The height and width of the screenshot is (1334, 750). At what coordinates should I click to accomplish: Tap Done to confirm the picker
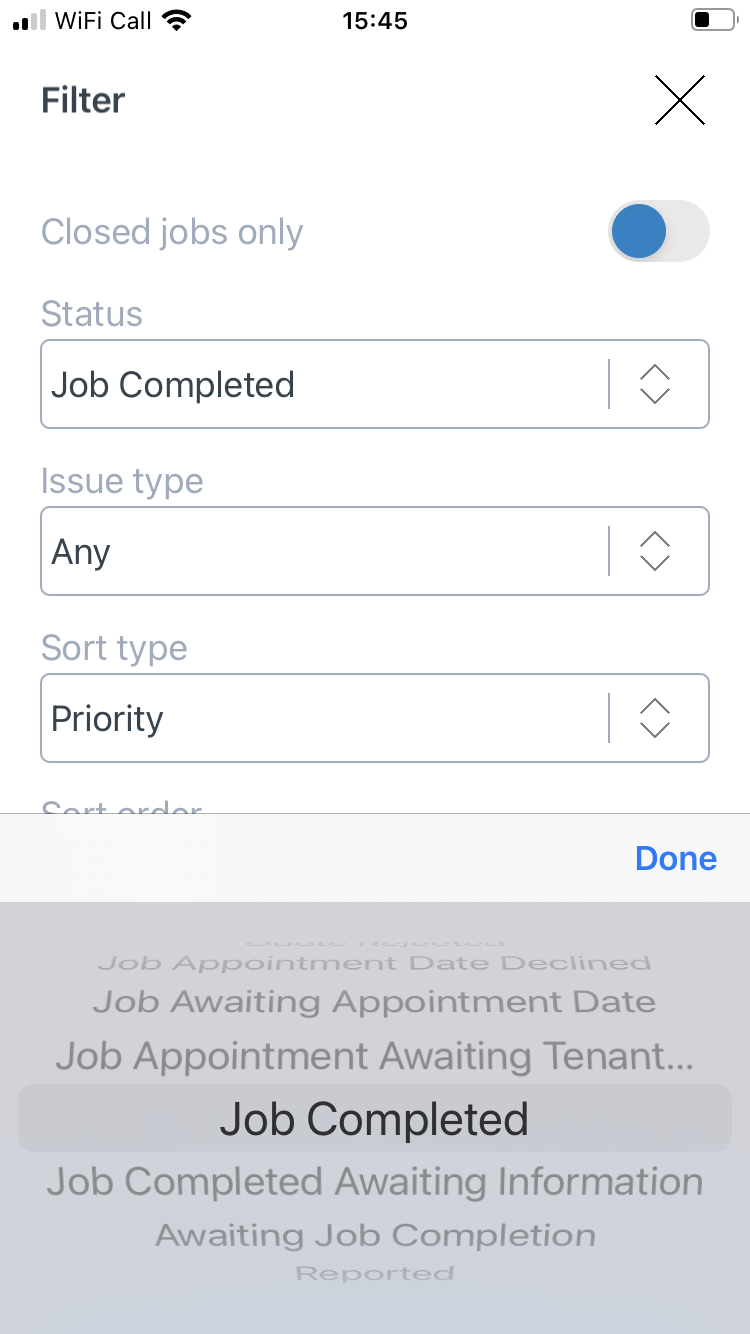(676, 859)
